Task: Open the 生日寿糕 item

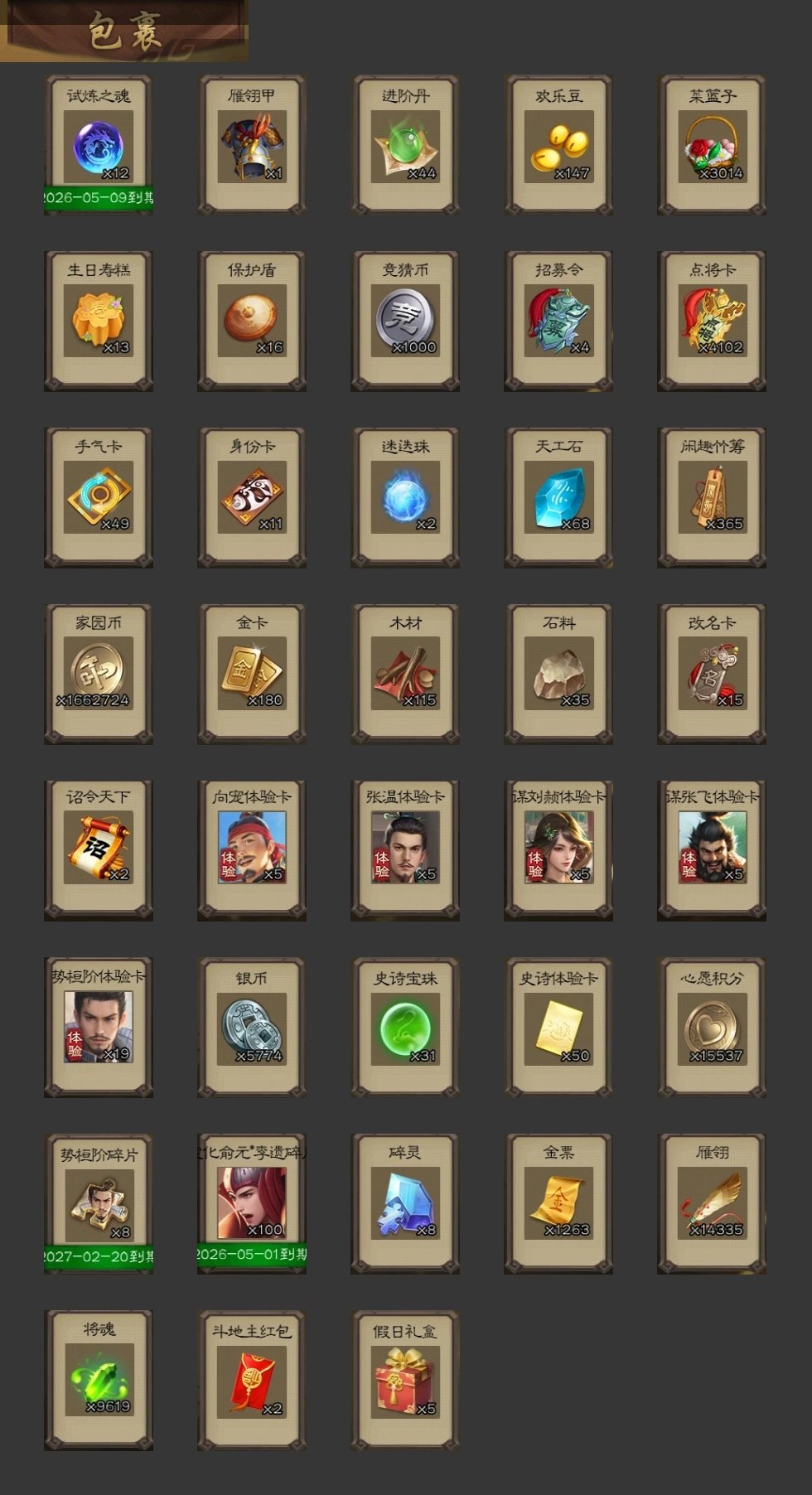Action: tap(99, 321)
